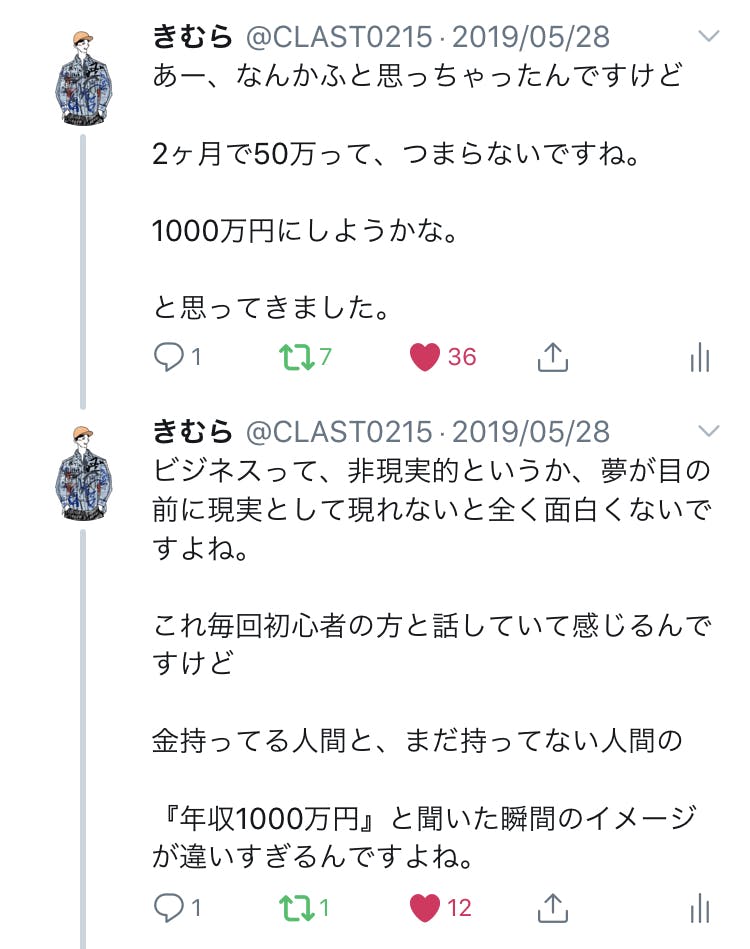Share the tweet about 1000万円にしようかな
750x949 pixels.
click(x=553, y=356)
